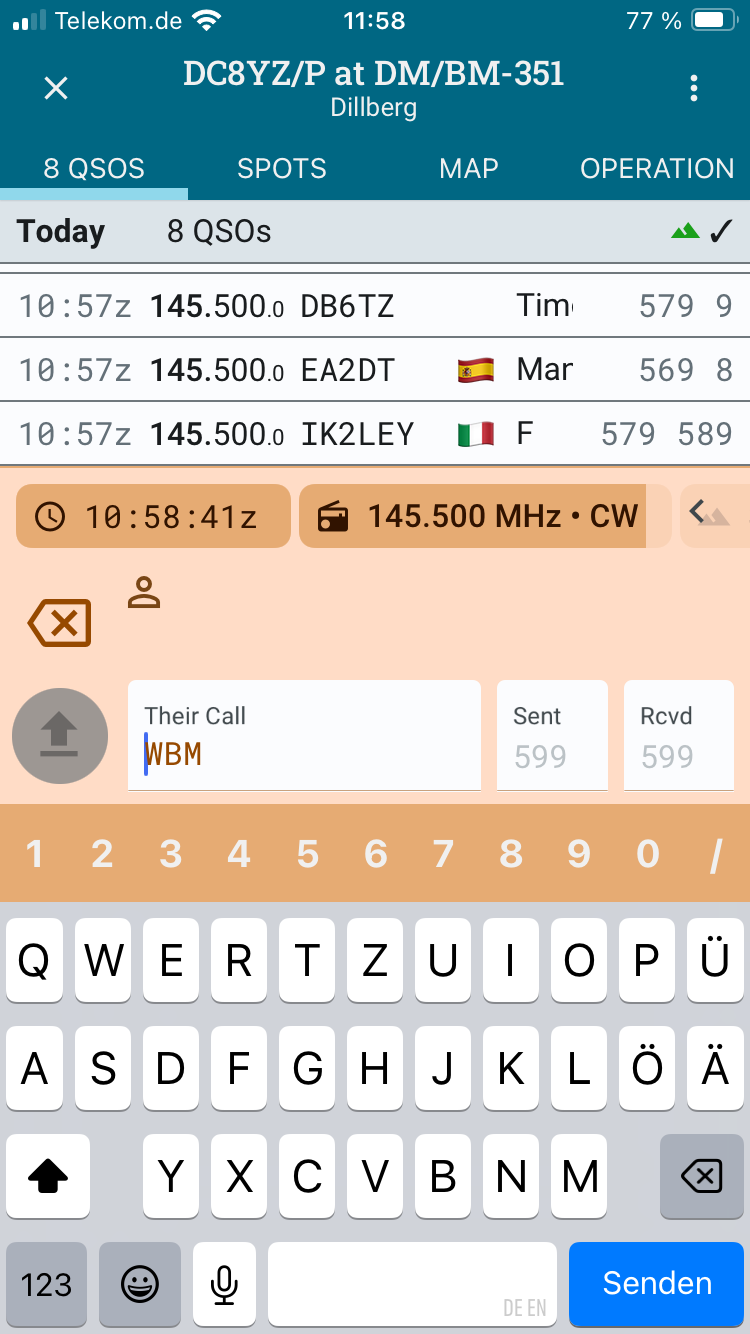Tap the summit icon chip next to the frequency
This screenshot has width=750, height=1334.
[714, 516]
